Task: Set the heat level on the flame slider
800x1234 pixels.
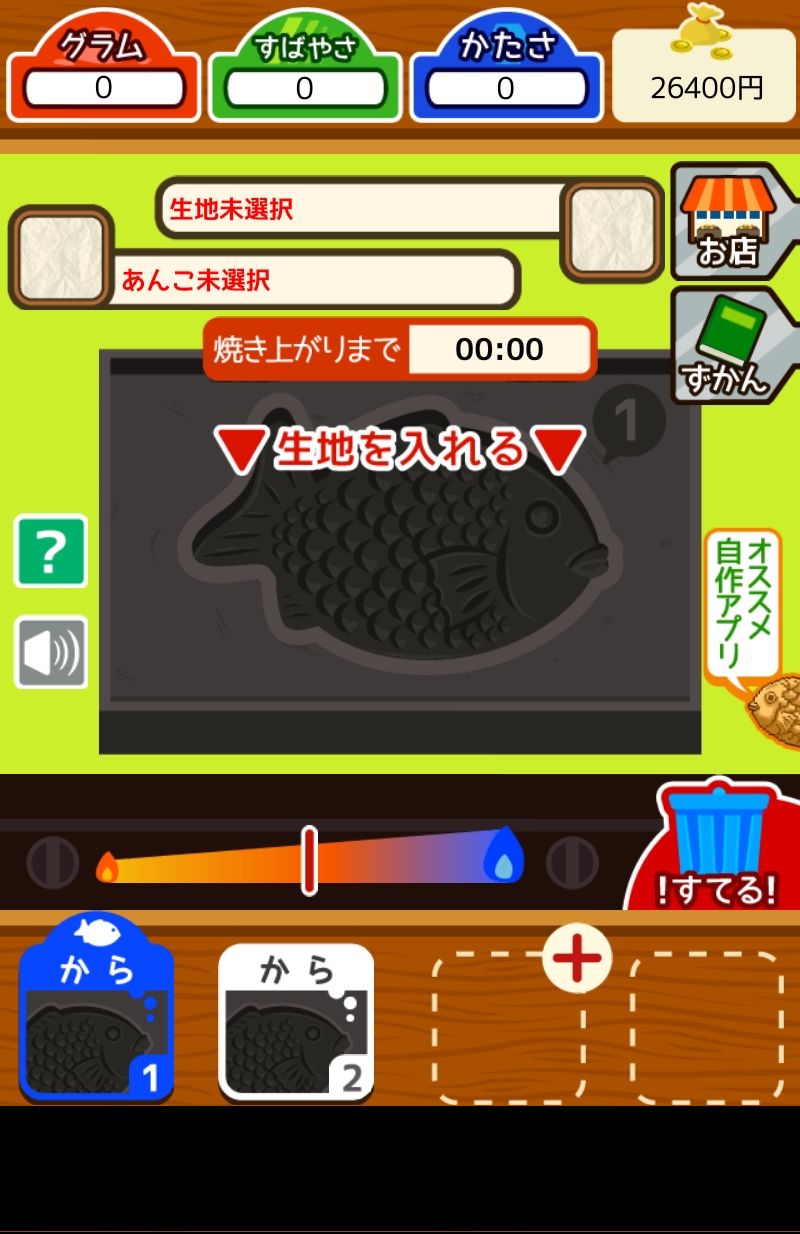Action: [310, 860]
